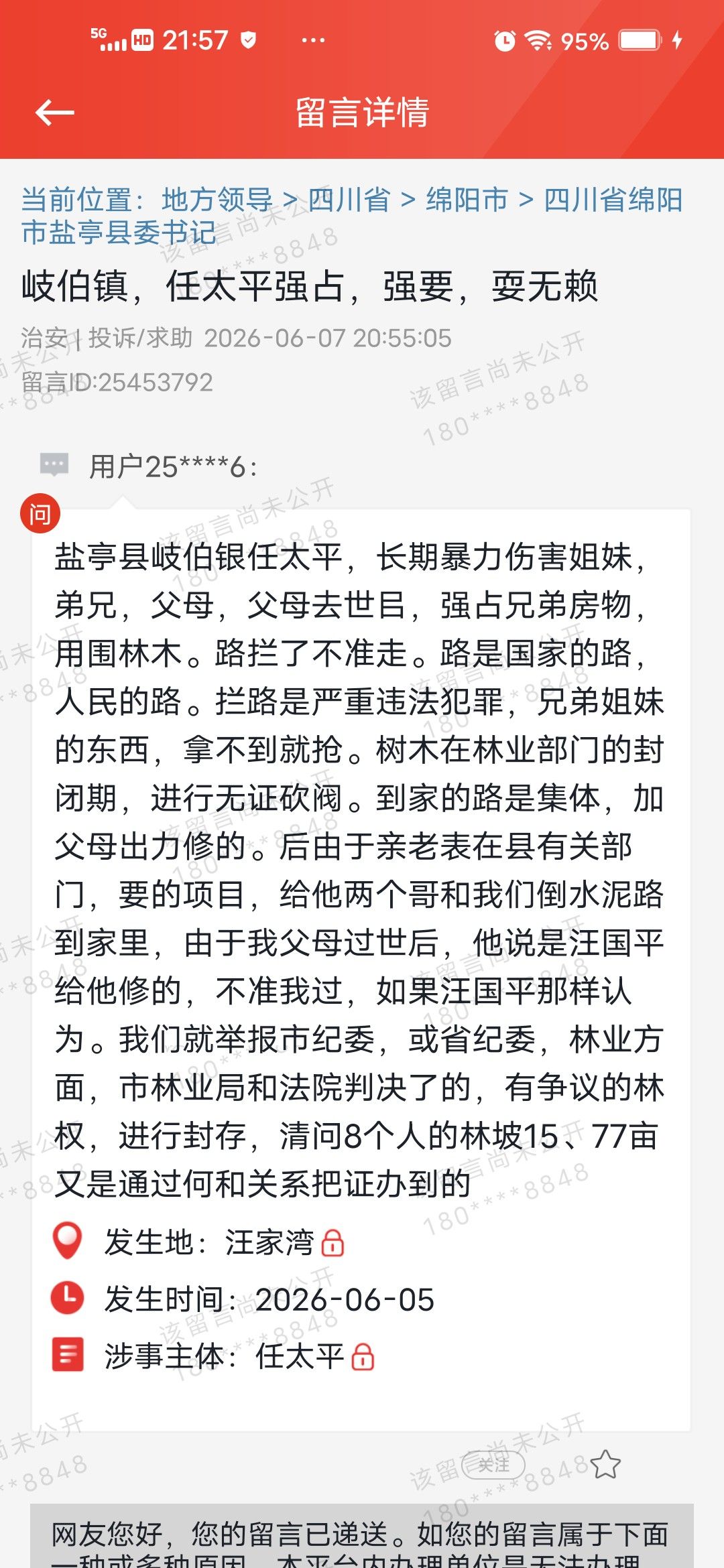Go back using the top-left arrow
724x1568 pixels.
coord(54,112)
